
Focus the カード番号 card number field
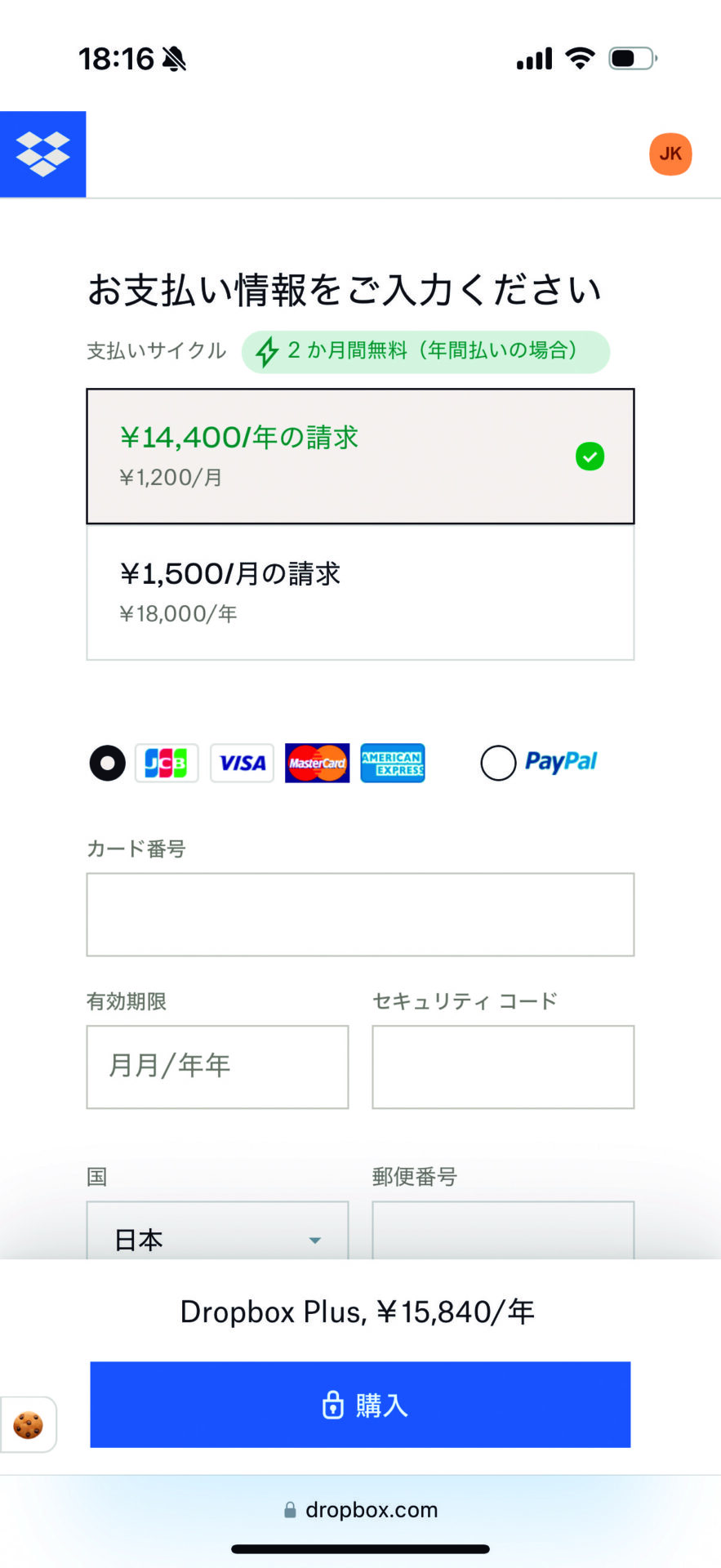(x=360, y=915)
